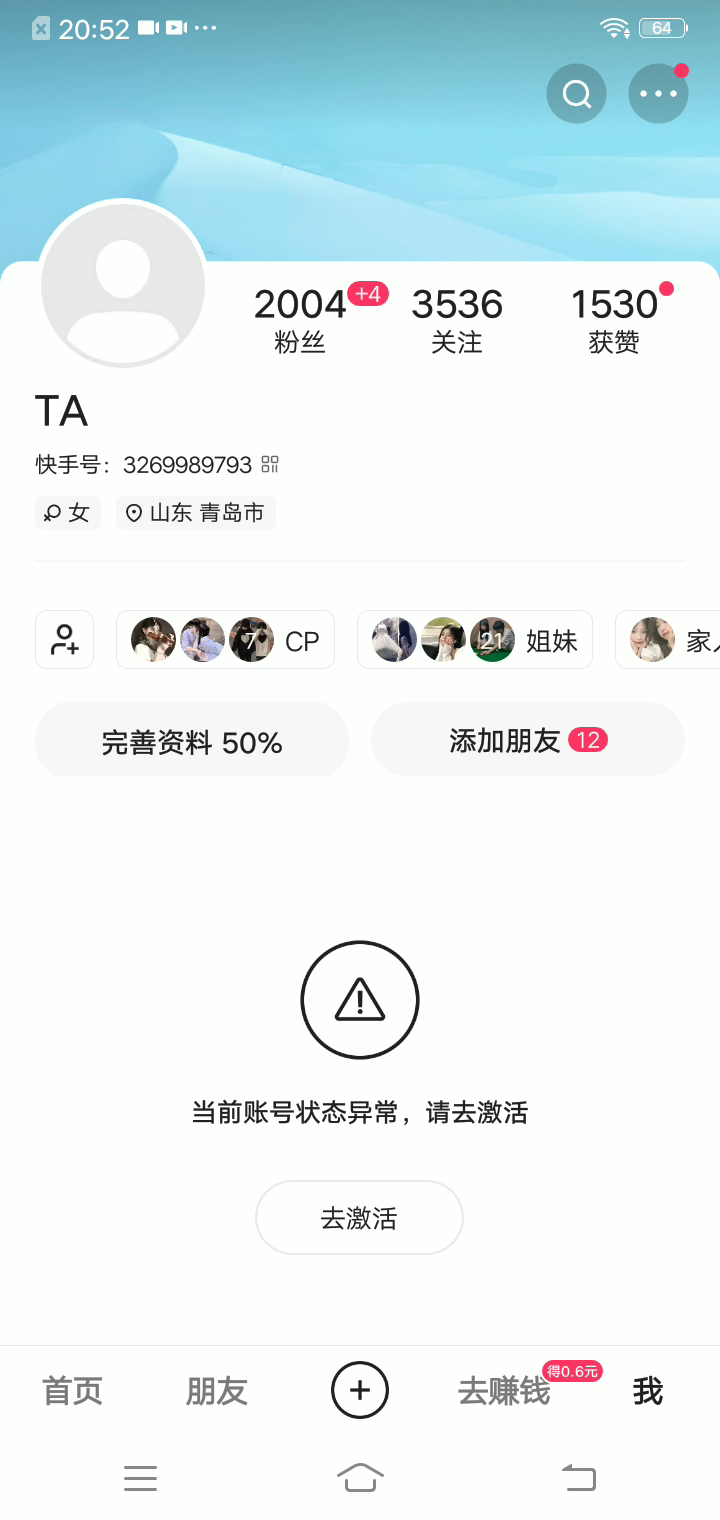The width and height of the screenshot is (720, 1520).
Task: Tap 添加朋友 to add friends
Action: pos(527,741)
